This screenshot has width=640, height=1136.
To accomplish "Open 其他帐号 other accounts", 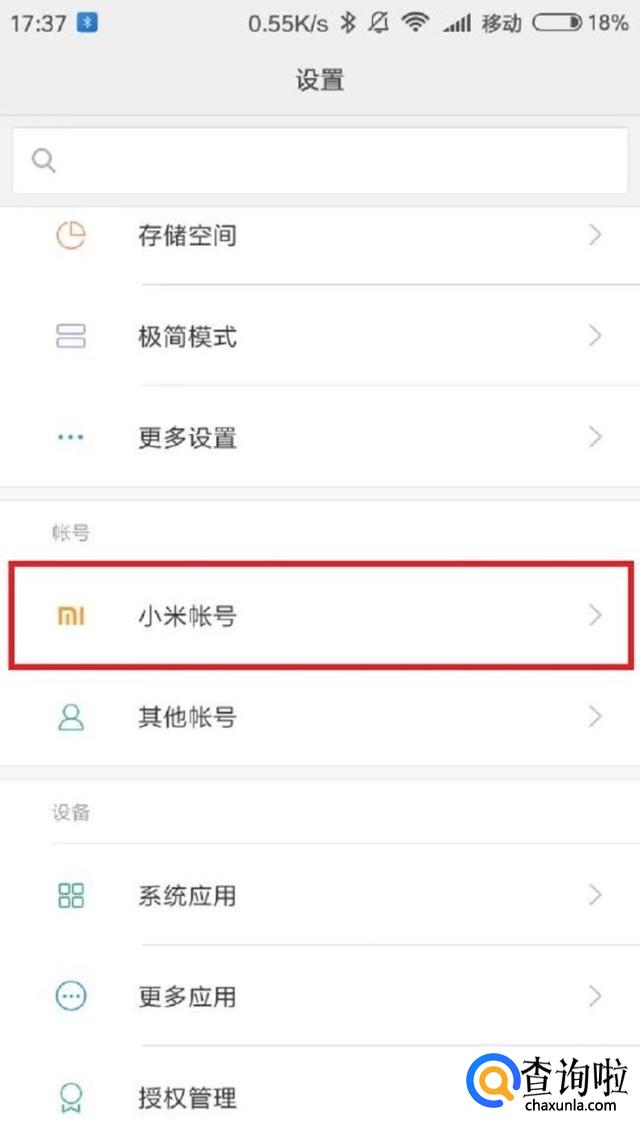I will (320, 717).
